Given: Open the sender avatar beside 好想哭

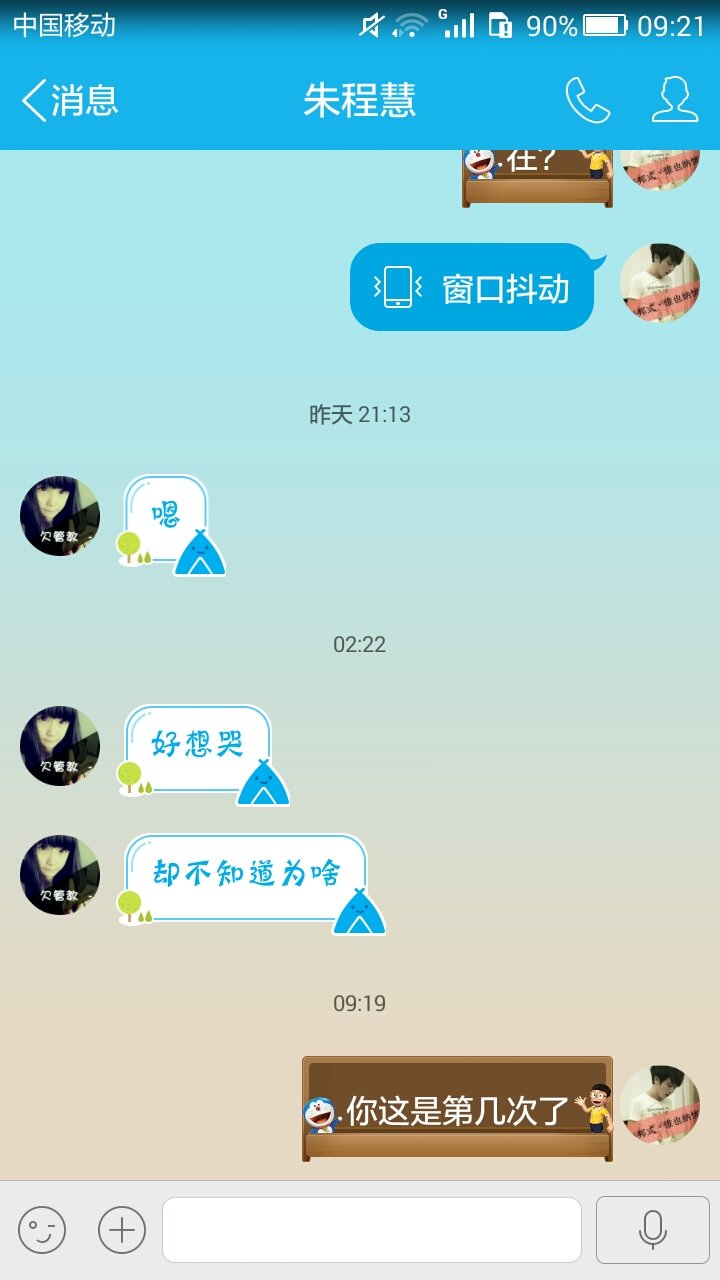Looking at the screenshot, I should (x=60, y=746).
